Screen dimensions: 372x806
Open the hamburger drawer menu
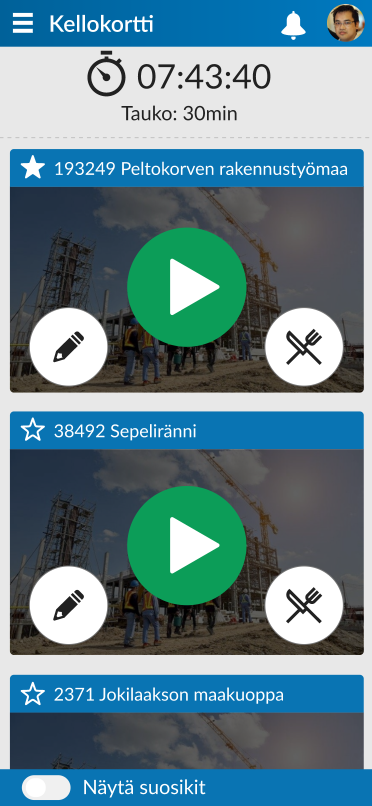pos(23,23)
